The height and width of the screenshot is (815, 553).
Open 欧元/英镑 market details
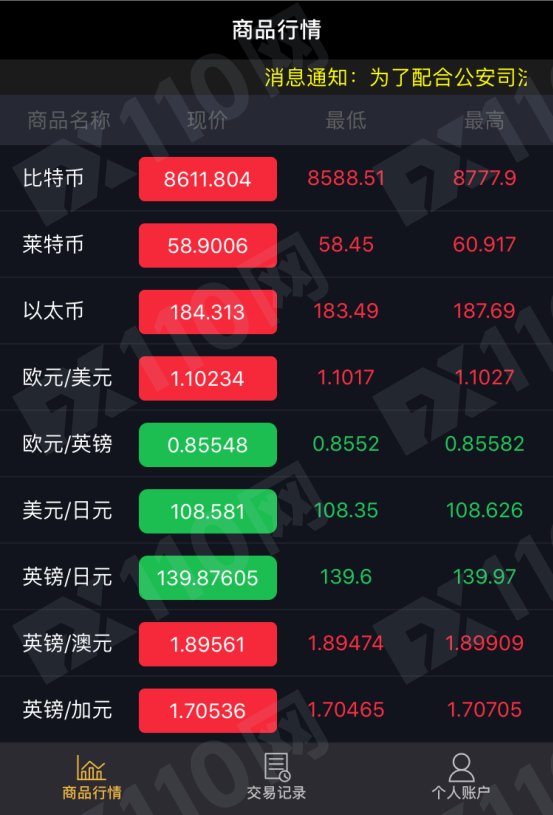pyautogui.click(x=276, y=444)
